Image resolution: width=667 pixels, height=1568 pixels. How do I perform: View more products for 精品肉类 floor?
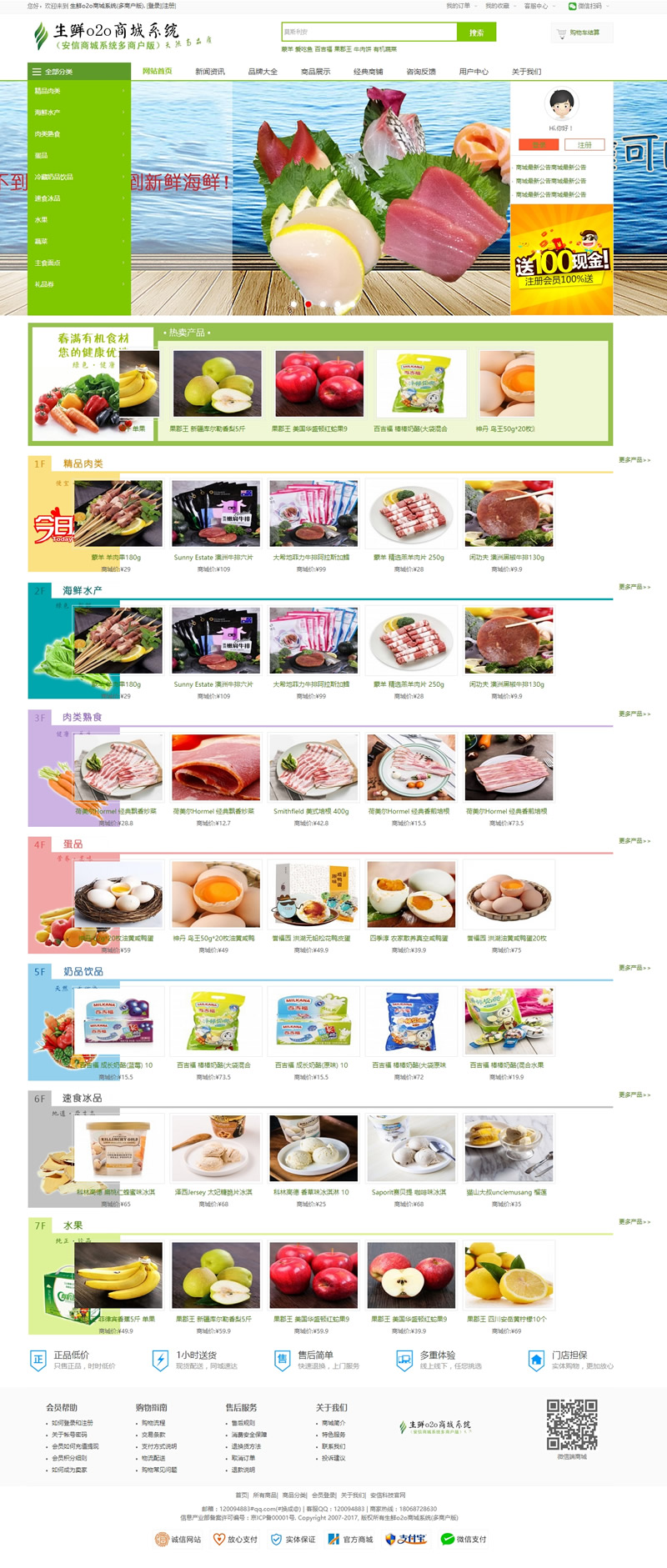coord(634,460)
